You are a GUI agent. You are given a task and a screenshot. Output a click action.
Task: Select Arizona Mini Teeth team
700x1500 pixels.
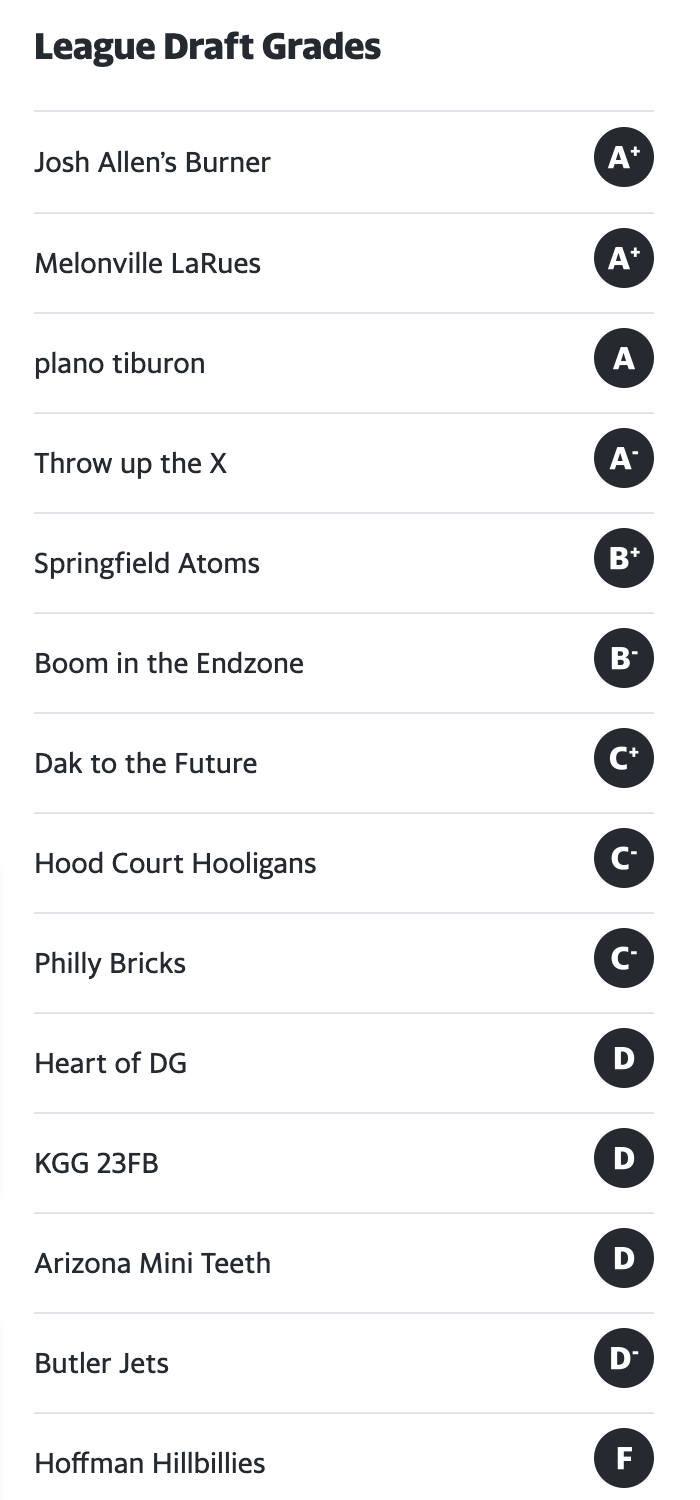[x=343, y=1263]
